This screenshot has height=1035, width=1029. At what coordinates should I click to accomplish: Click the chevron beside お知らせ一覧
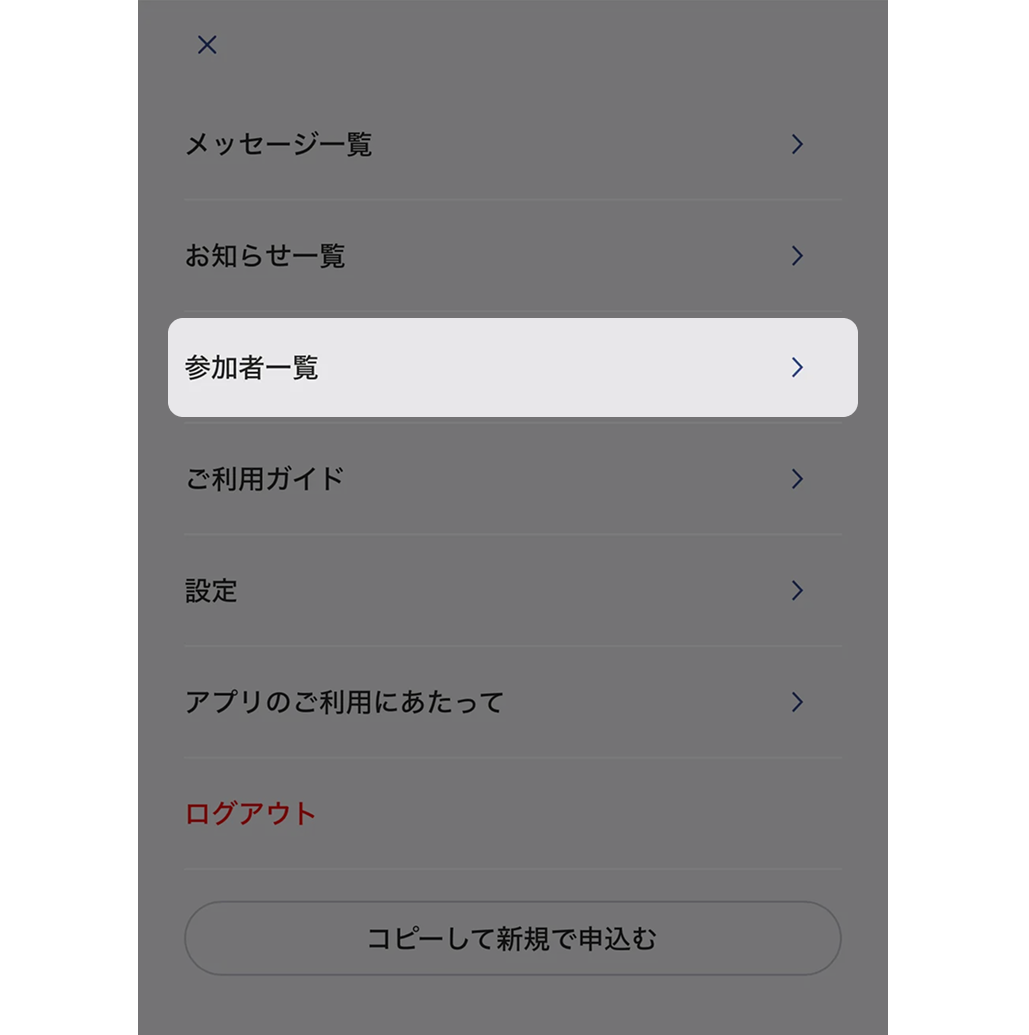point(797,256)
